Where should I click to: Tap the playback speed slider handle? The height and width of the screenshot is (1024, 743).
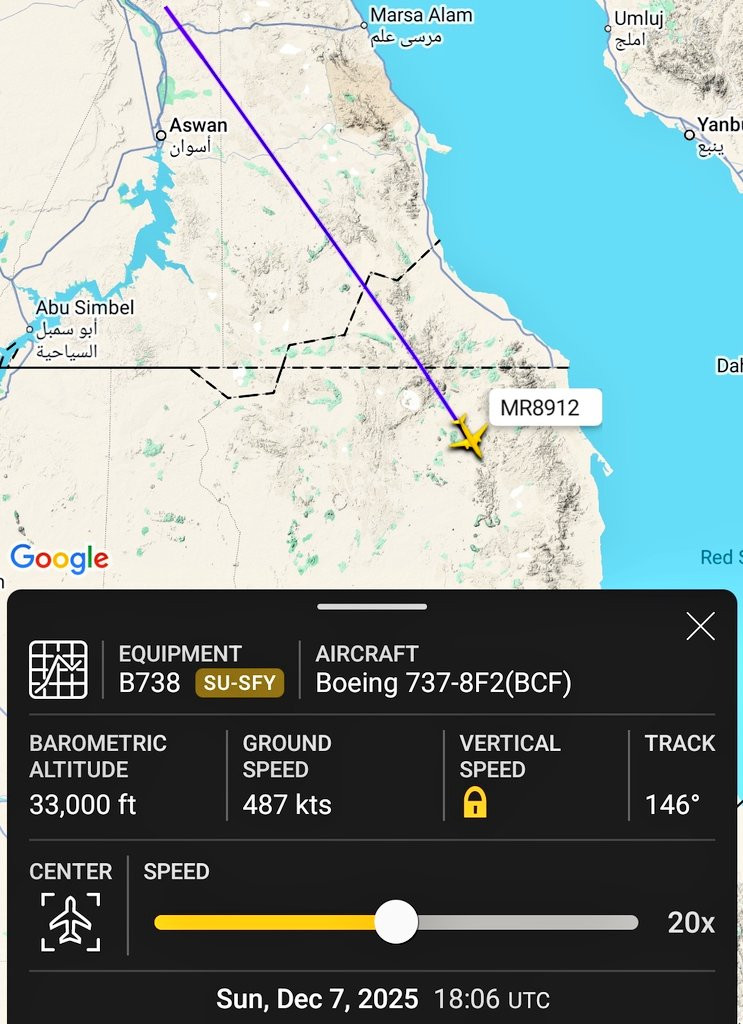396,921
